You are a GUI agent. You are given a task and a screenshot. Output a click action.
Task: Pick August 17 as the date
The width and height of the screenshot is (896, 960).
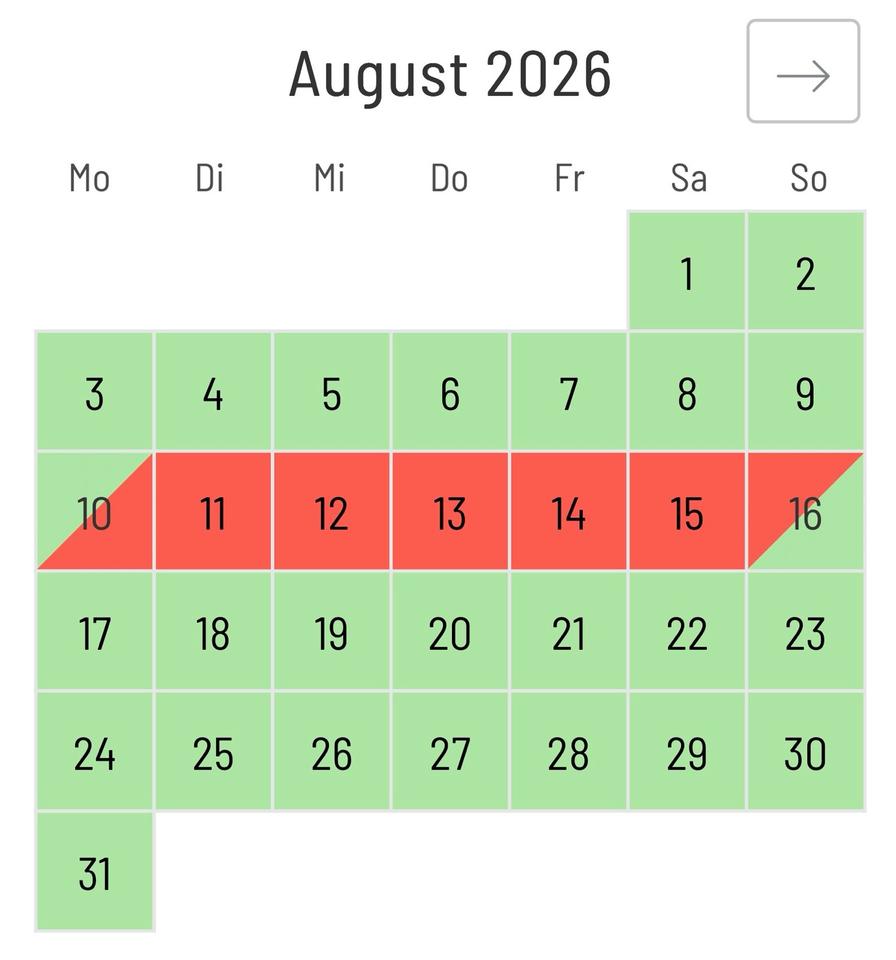[x=95, y=631]
